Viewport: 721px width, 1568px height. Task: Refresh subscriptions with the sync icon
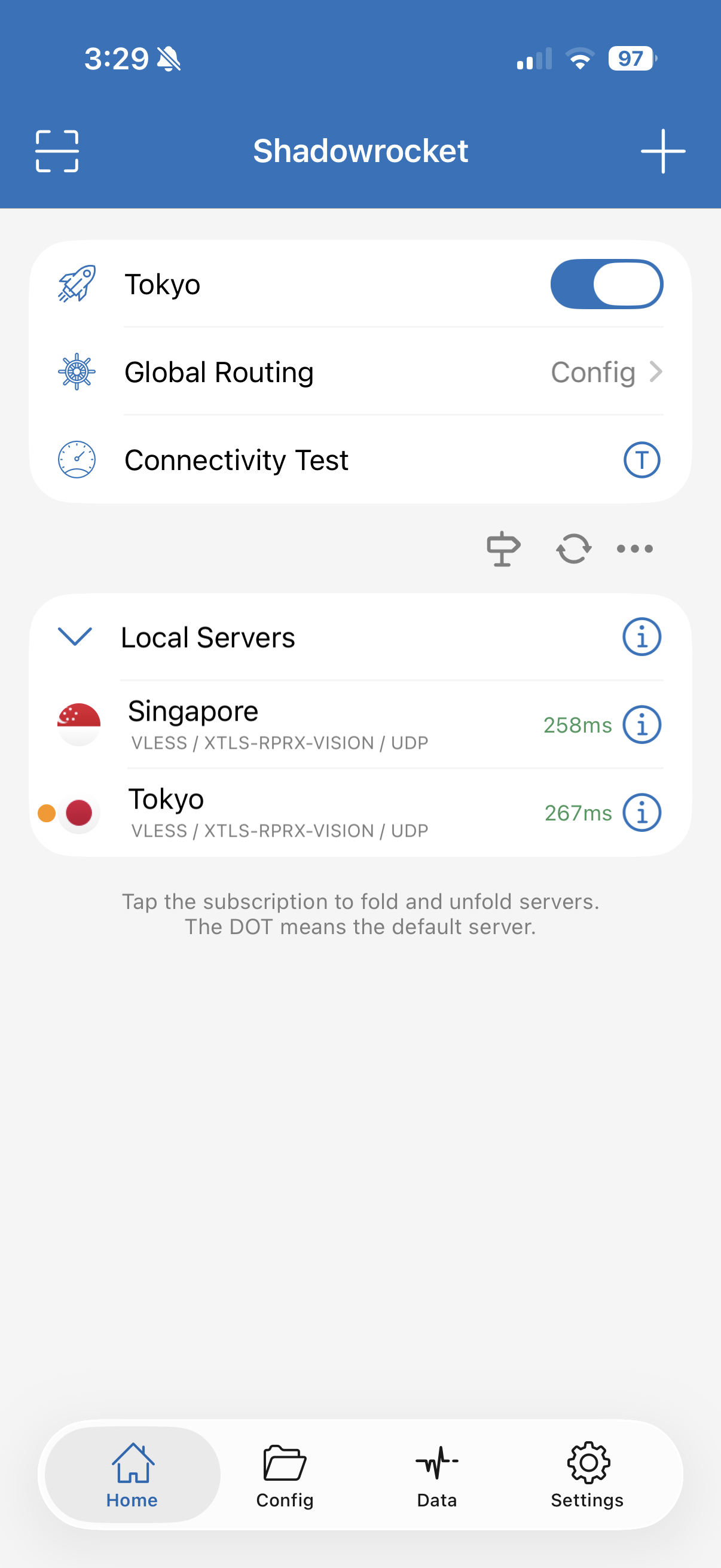tap(573, 548)
